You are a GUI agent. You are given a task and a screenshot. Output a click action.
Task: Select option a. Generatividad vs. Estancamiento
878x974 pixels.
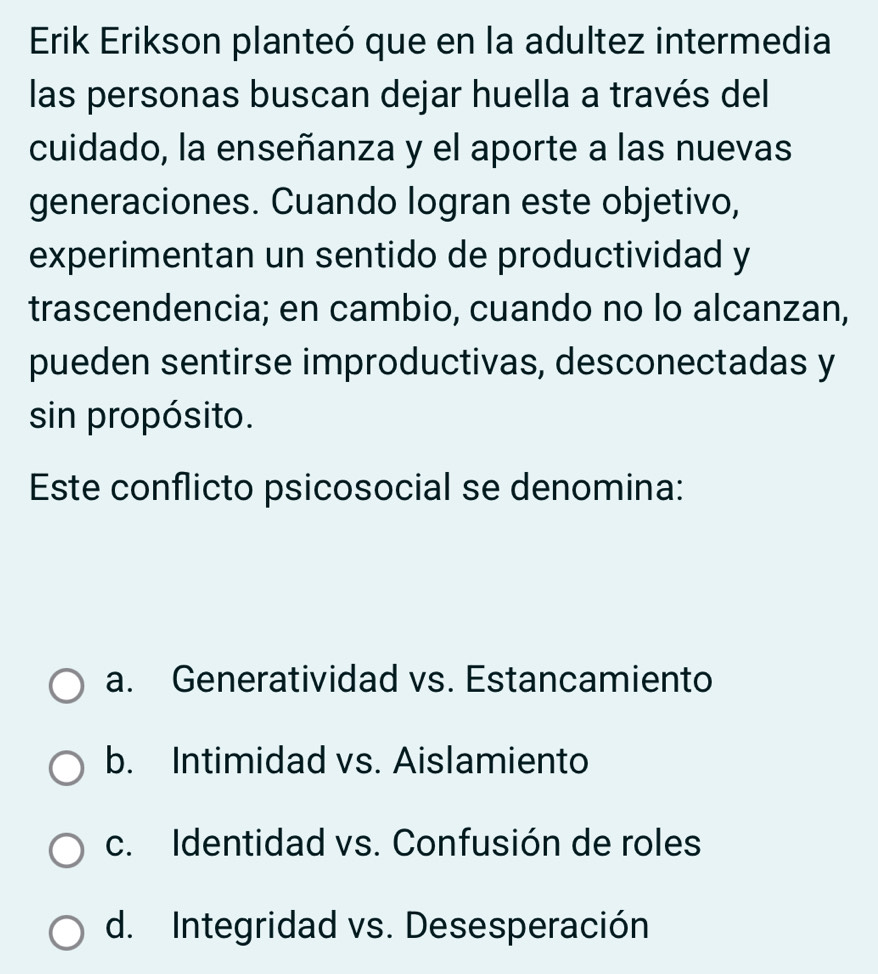tap(66, 686)
